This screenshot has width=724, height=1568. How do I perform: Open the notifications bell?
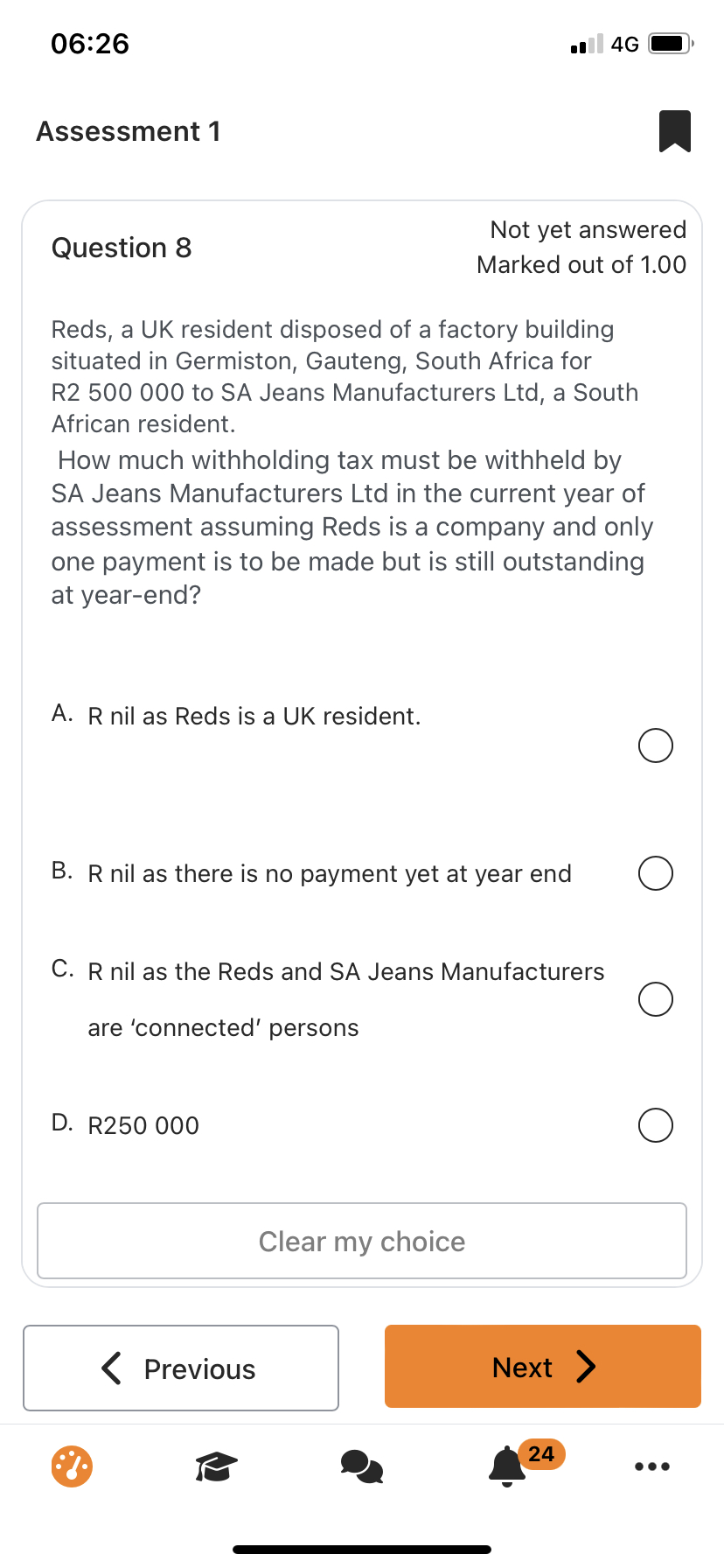508,1466
